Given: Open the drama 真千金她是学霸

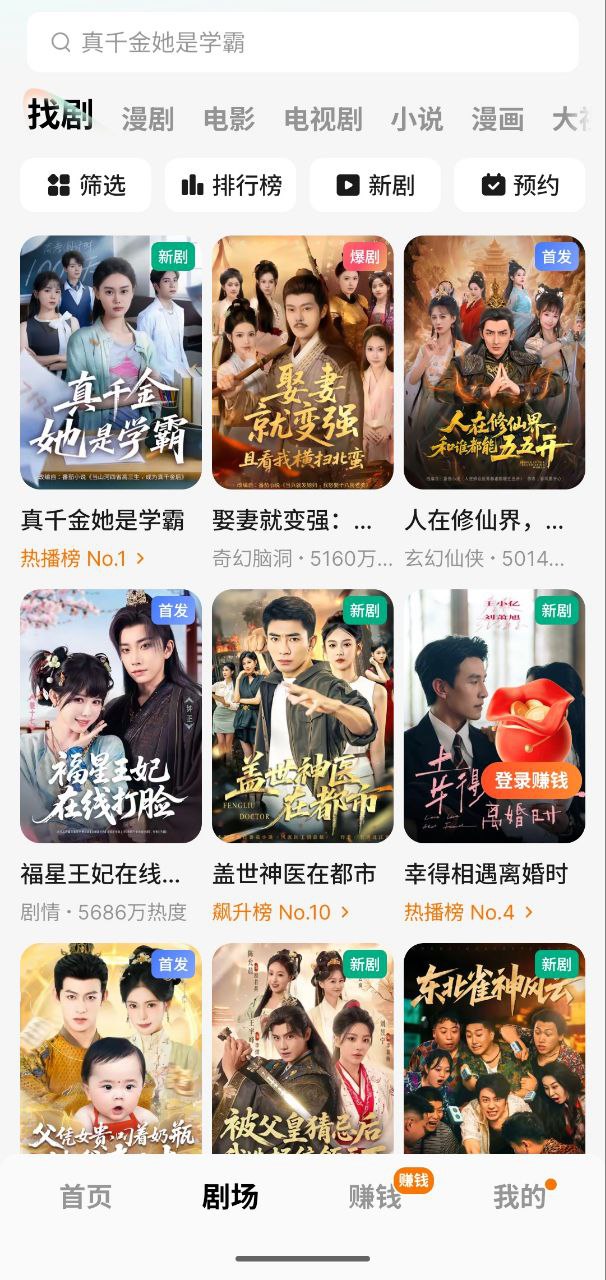Looking at the screenshot, I should point(111,362).
